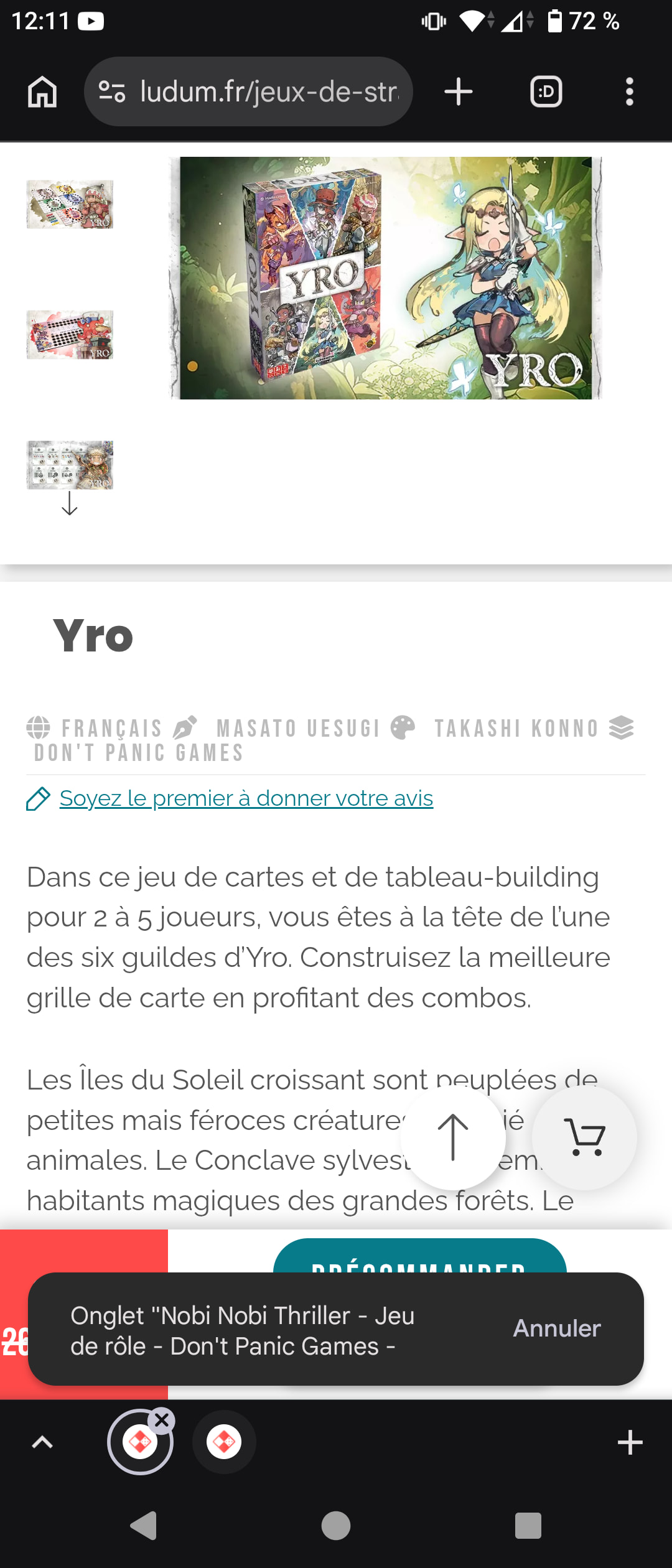Open the browser overflow menu

(629, 92)
